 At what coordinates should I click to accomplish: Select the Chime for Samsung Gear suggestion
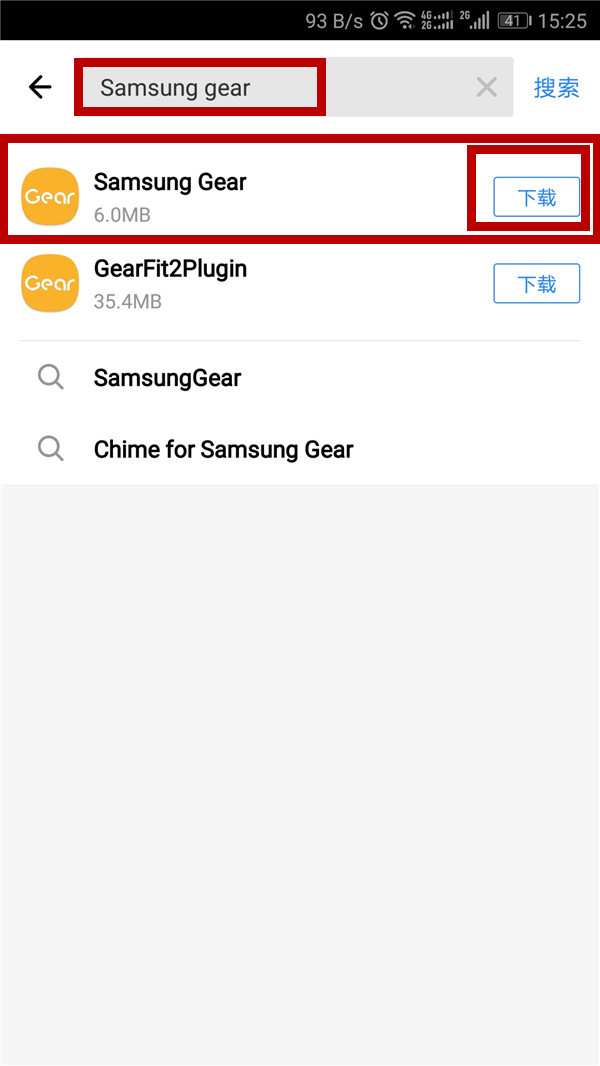[300, 449]
